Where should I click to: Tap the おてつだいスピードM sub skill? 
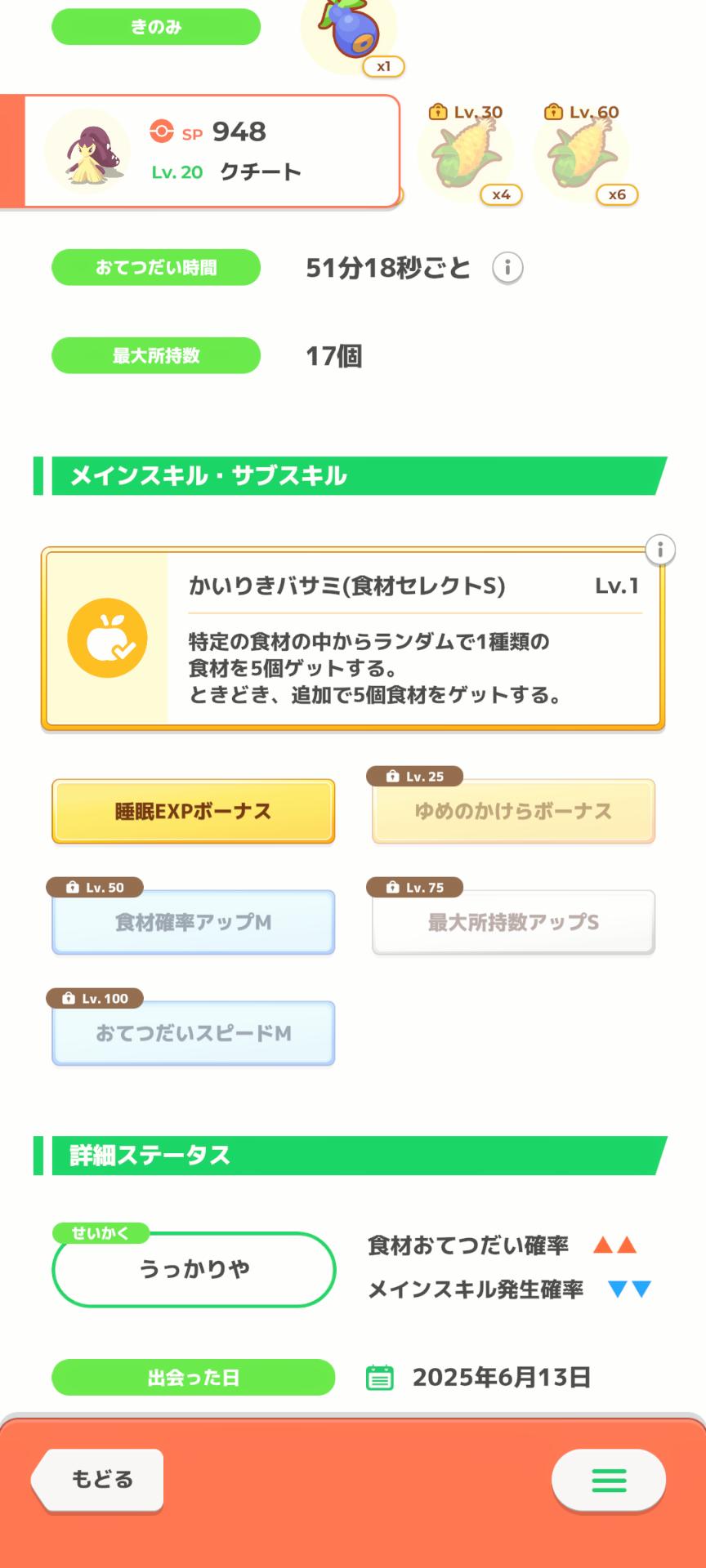point(194,1033)
